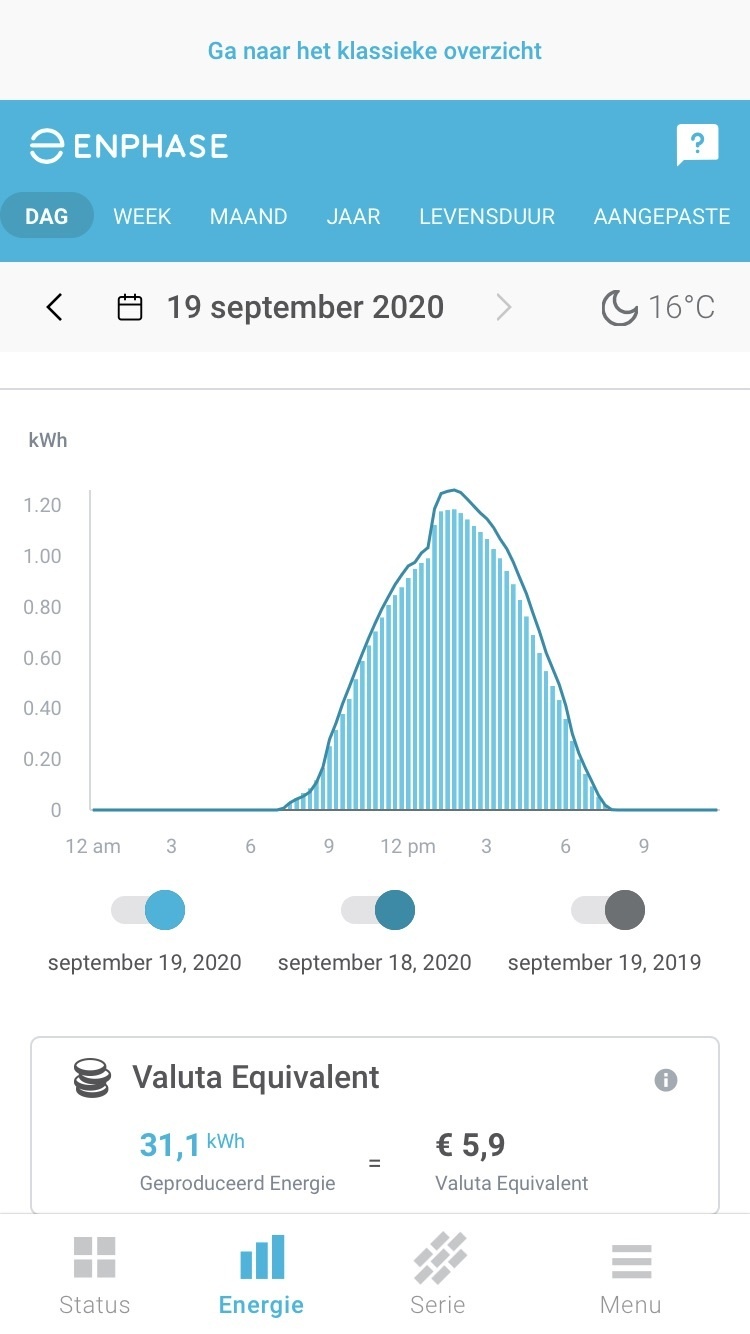The image size is (750, 1334).
Task: Tap the Energie tab
Action: tap(261, 1275)
